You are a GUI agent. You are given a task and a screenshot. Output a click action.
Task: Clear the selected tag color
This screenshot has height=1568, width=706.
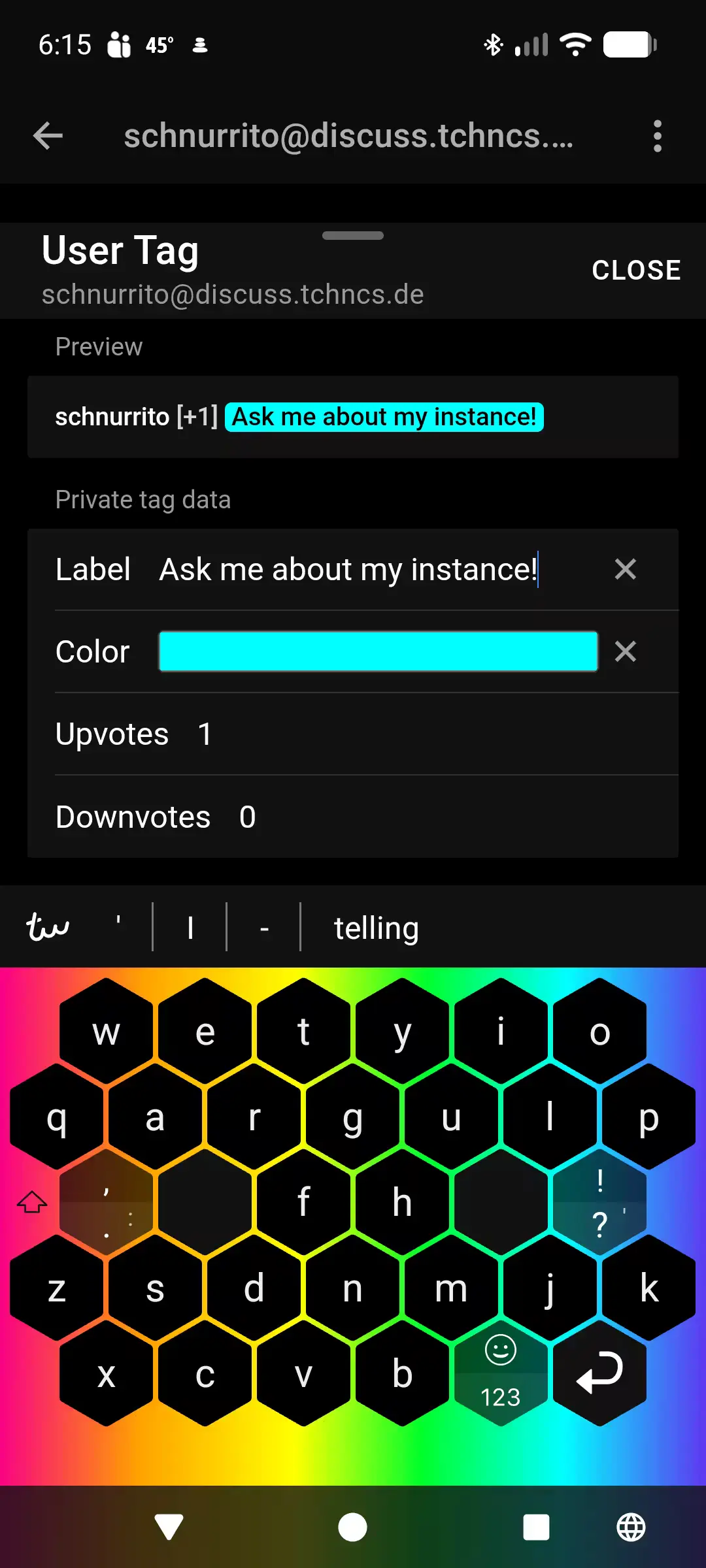coord(626,651)
